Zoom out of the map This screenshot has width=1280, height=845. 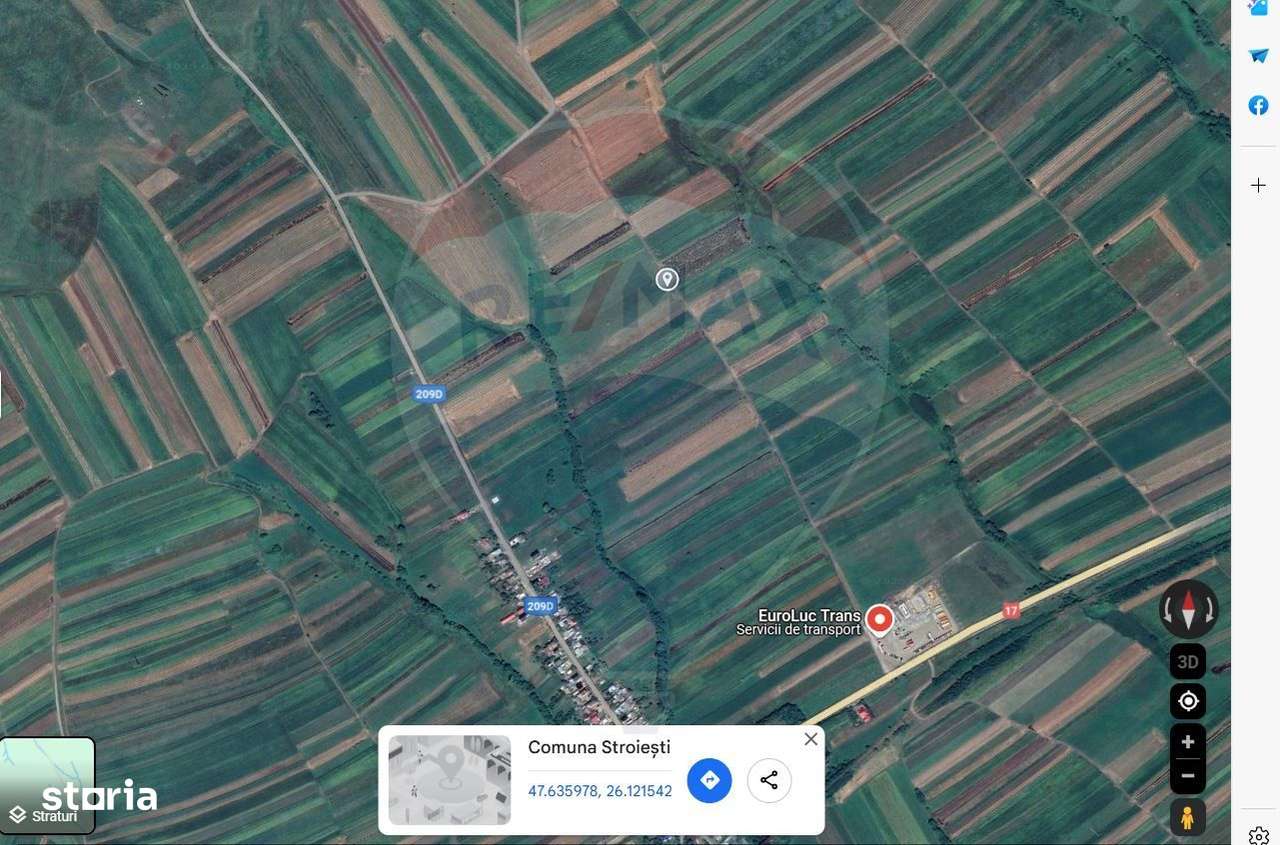tap(1188, 775)
